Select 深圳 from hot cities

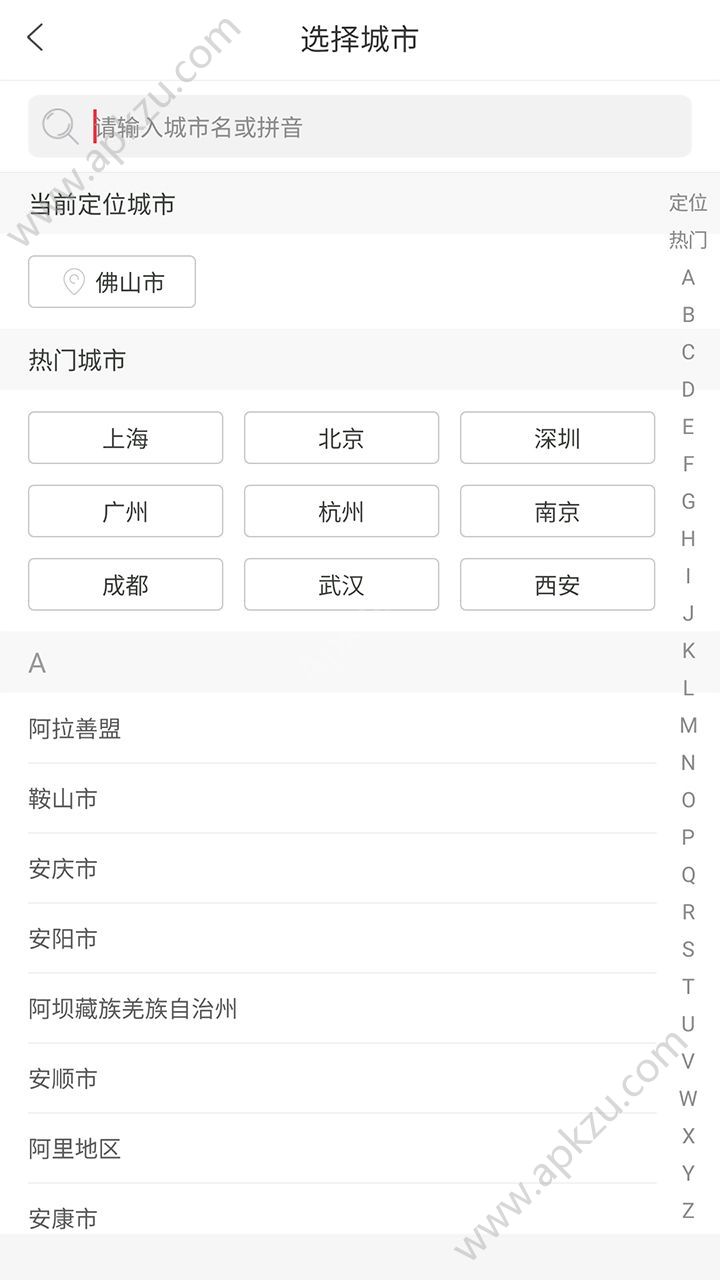(557, 438)
